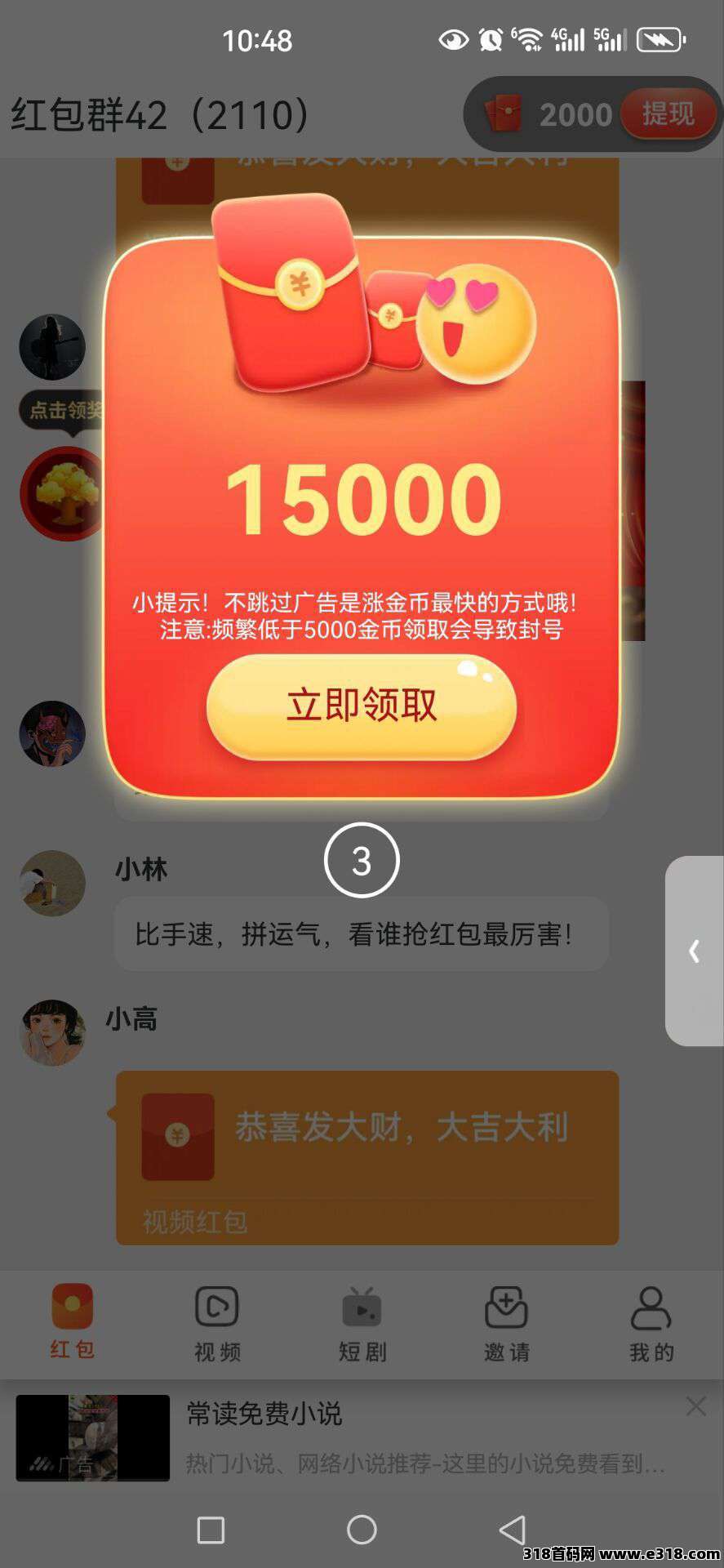Tap the red envelope icon beside 2000 balance
The image size is (724, 1568).
click(x=504, y=114)
